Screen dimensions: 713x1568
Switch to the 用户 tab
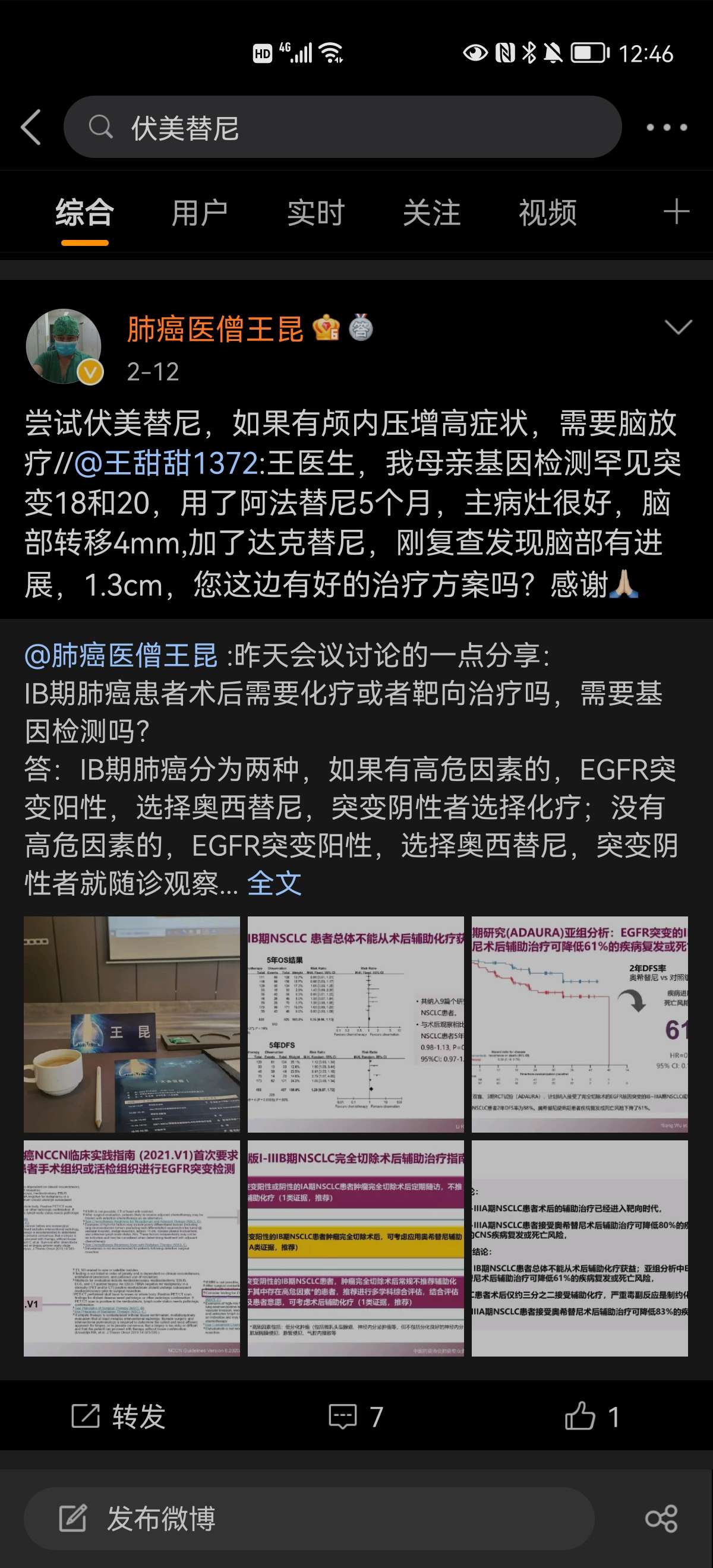point(200,213)
